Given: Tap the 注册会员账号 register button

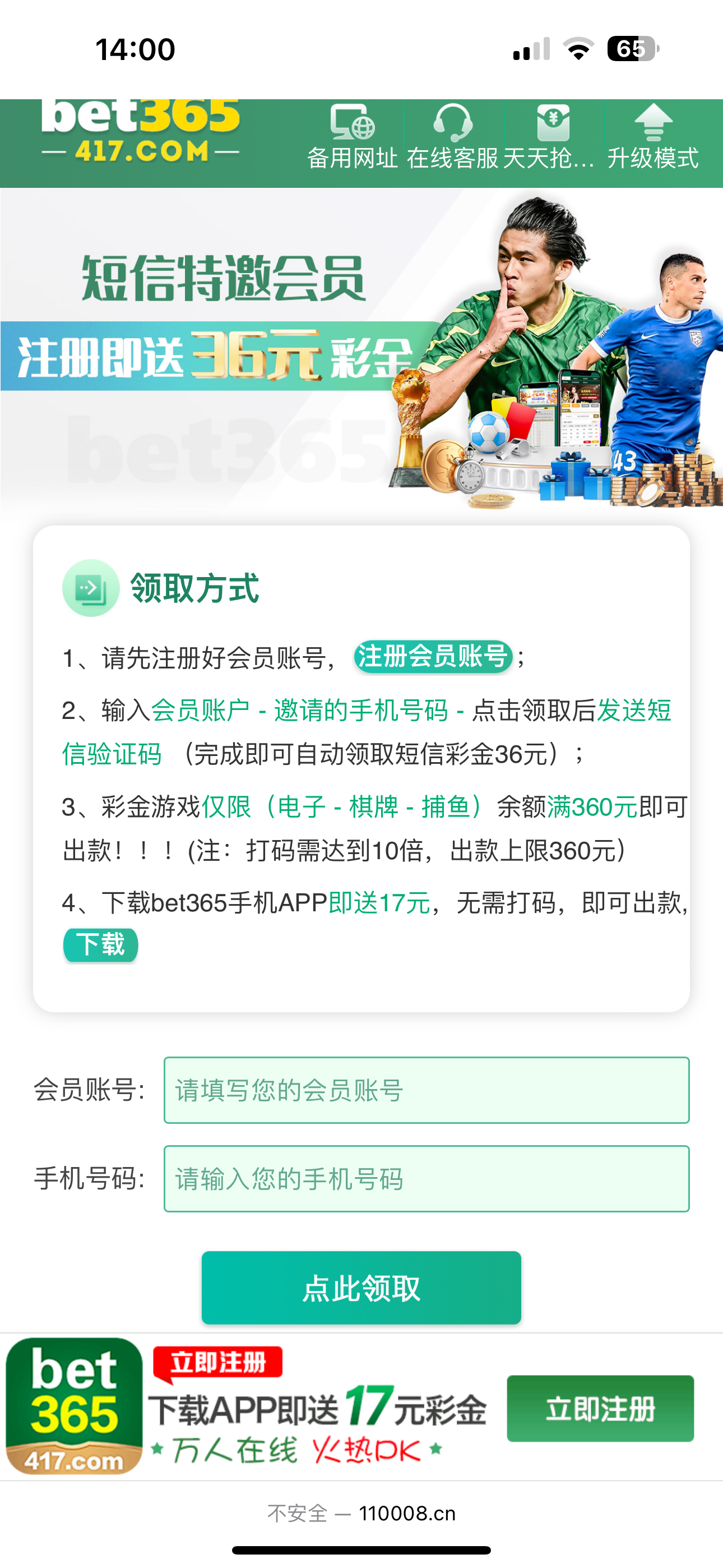Looking at the screenshot, I should [433, 657].
